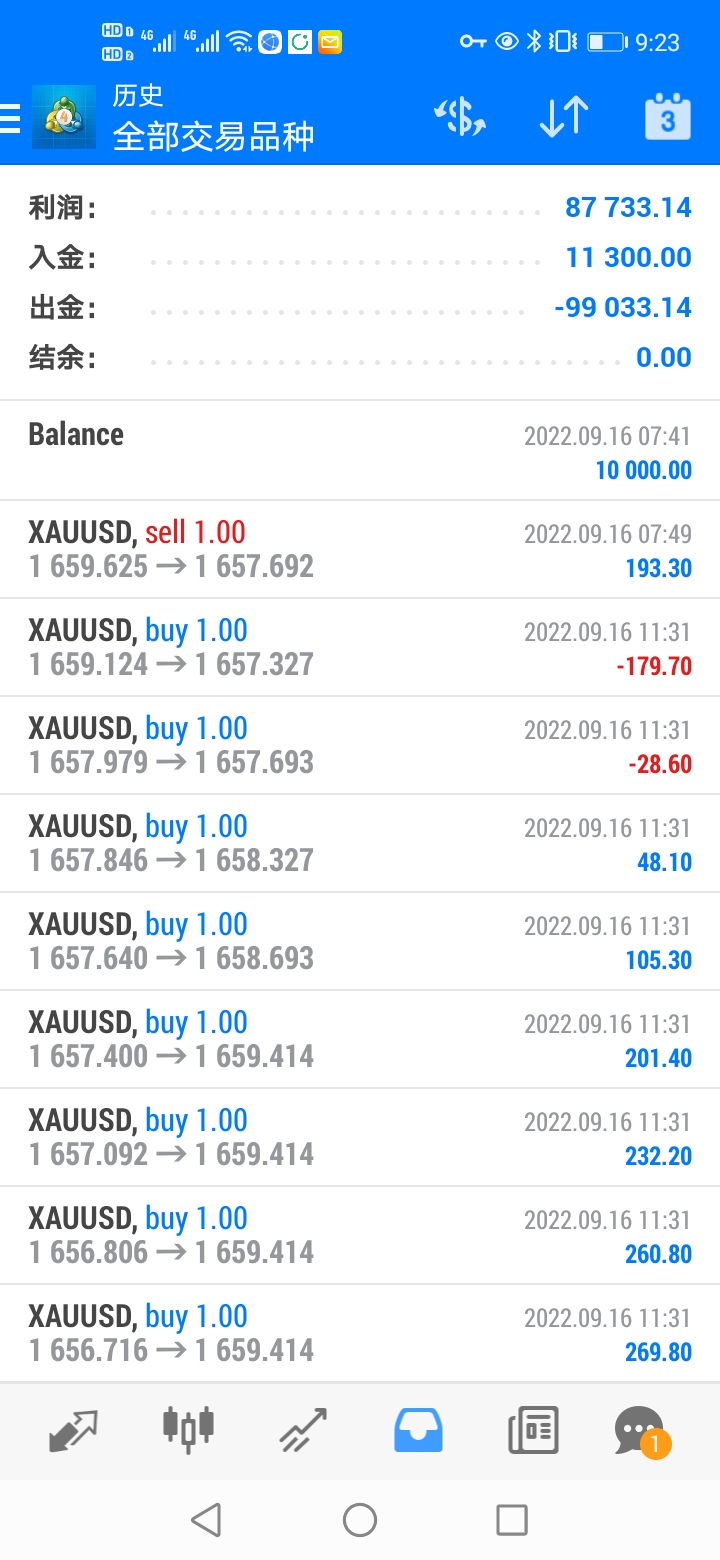Open the XAUUSD sell trade with 193.30 profit
The width and height of the screenshot is (720, 1560).
point(360,549)
